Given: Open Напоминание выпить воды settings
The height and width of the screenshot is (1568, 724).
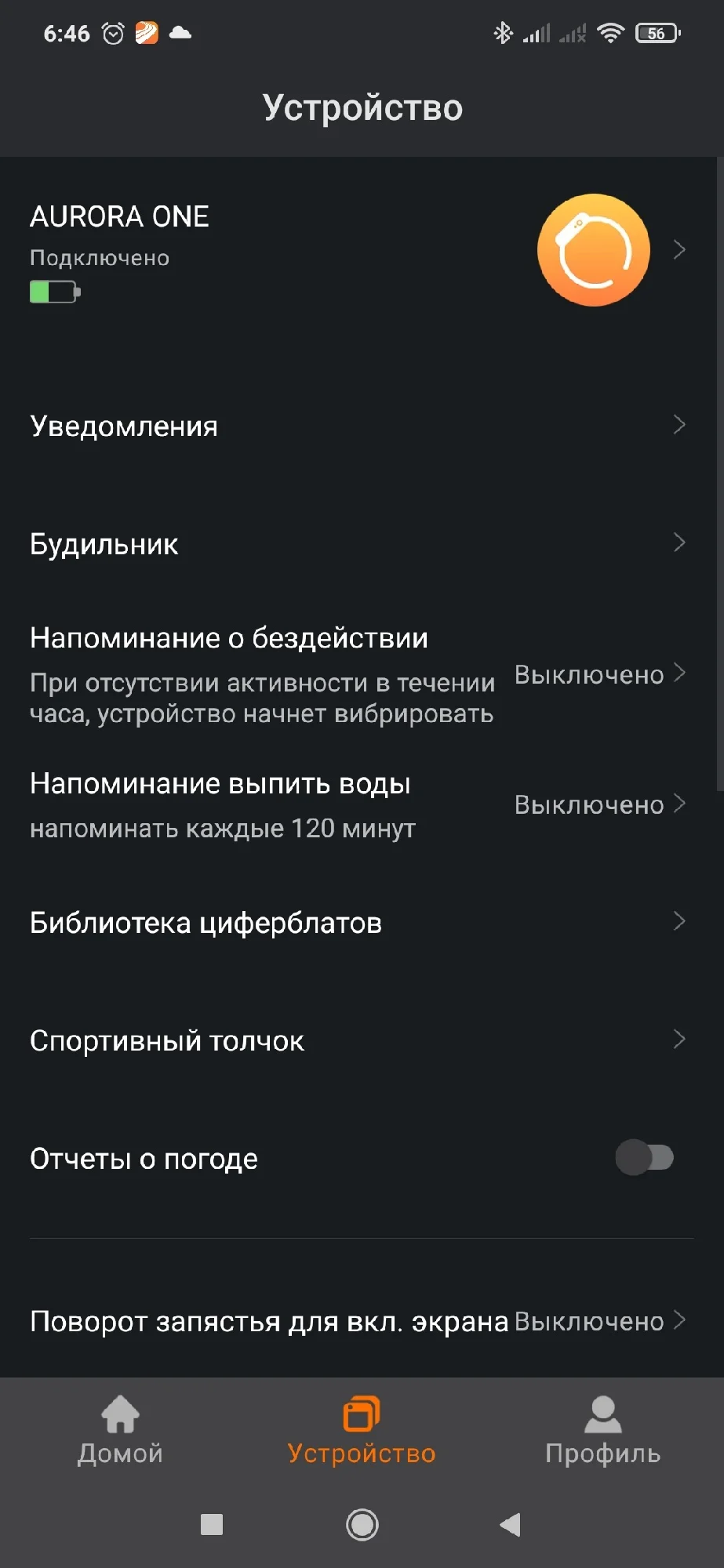Looking at the screenshot, I should (x=362, y=805).
